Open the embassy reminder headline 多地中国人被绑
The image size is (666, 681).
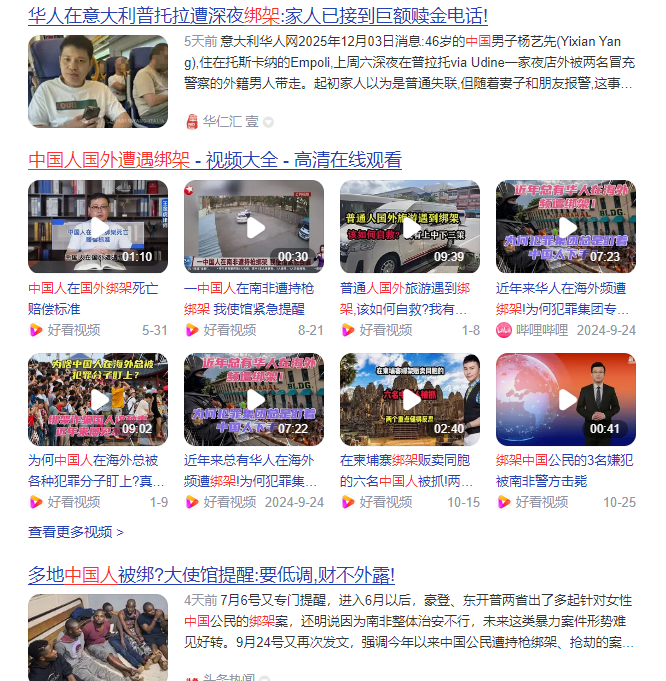click(x=211, y=575)
